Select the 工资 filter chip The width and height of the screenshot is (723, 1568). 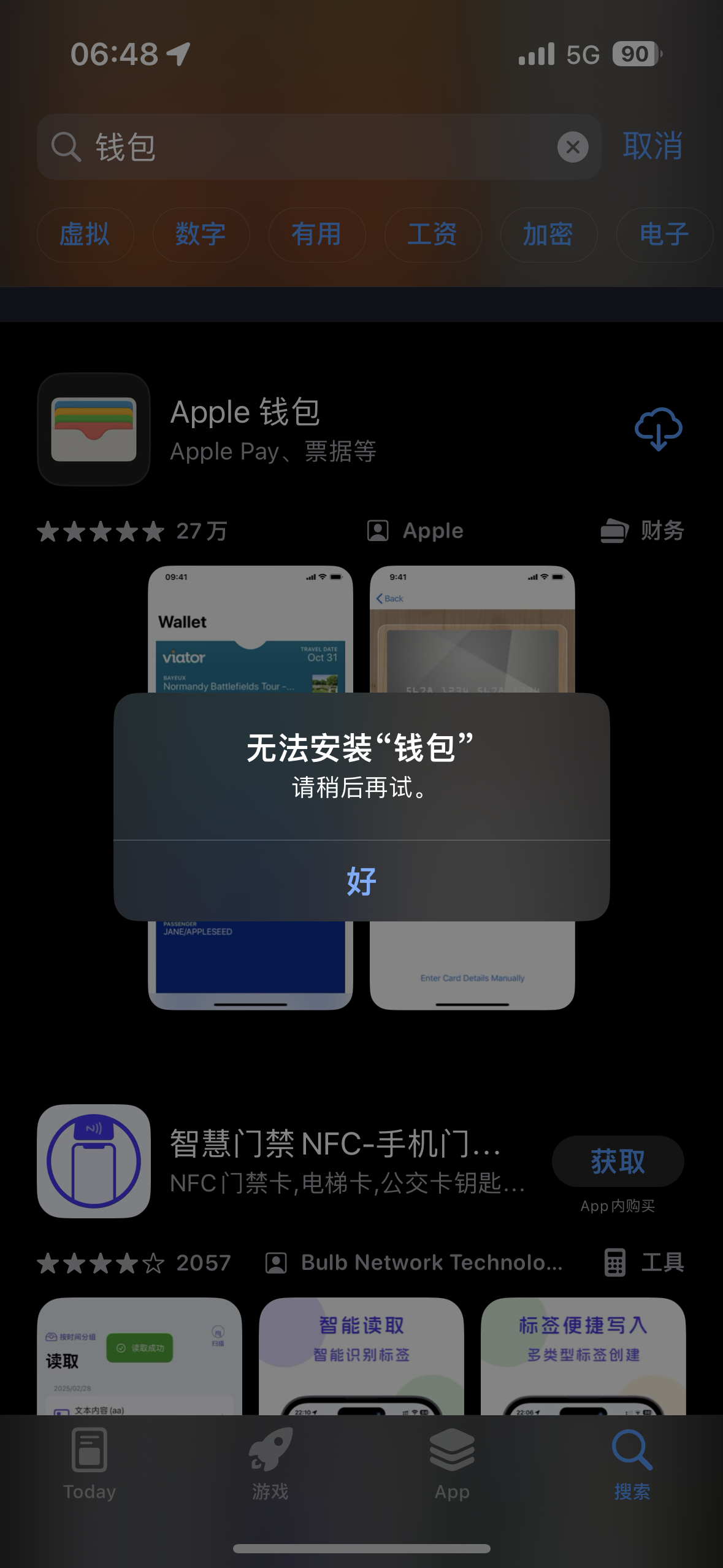tap(432, 234)
